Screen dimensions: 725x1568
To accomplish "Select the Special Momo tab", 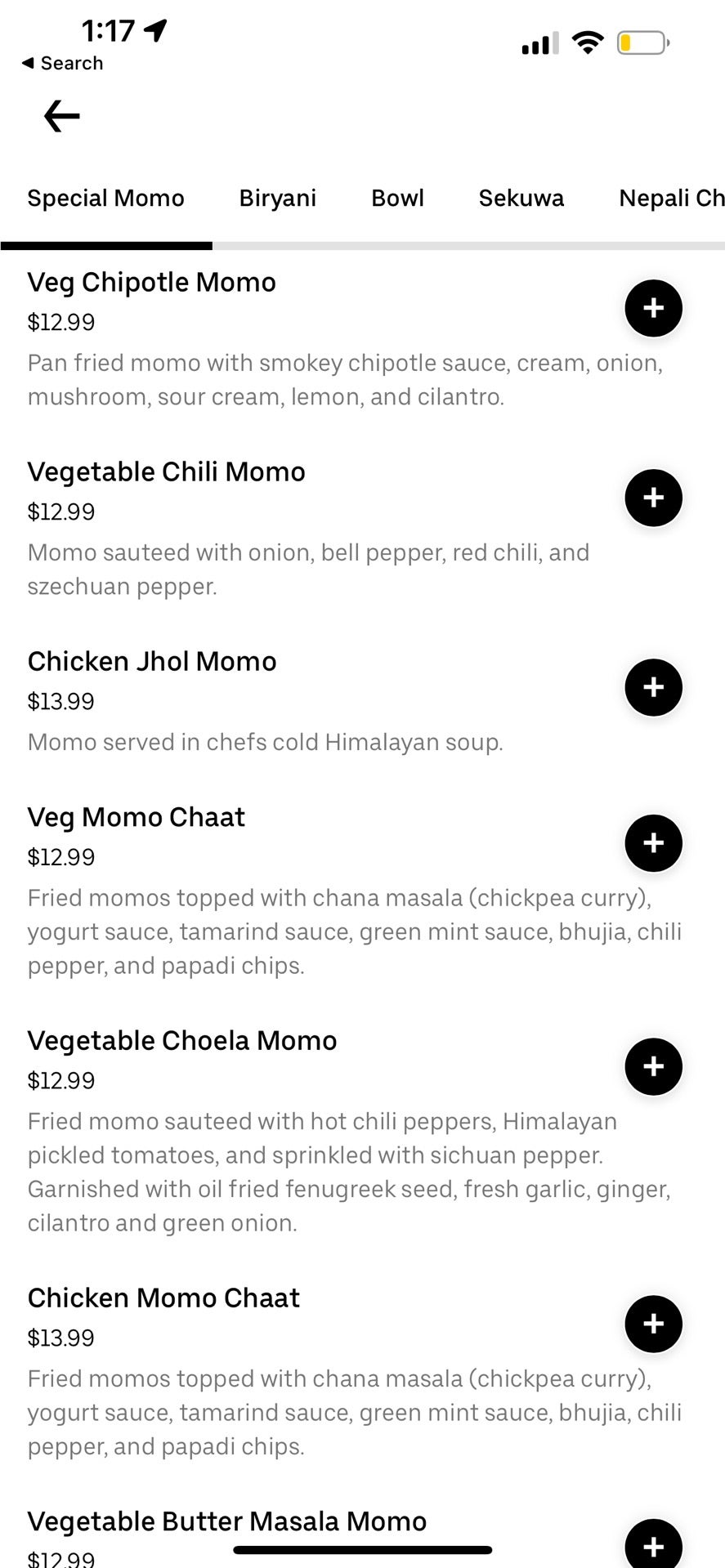I will click(x=106, y=199).
